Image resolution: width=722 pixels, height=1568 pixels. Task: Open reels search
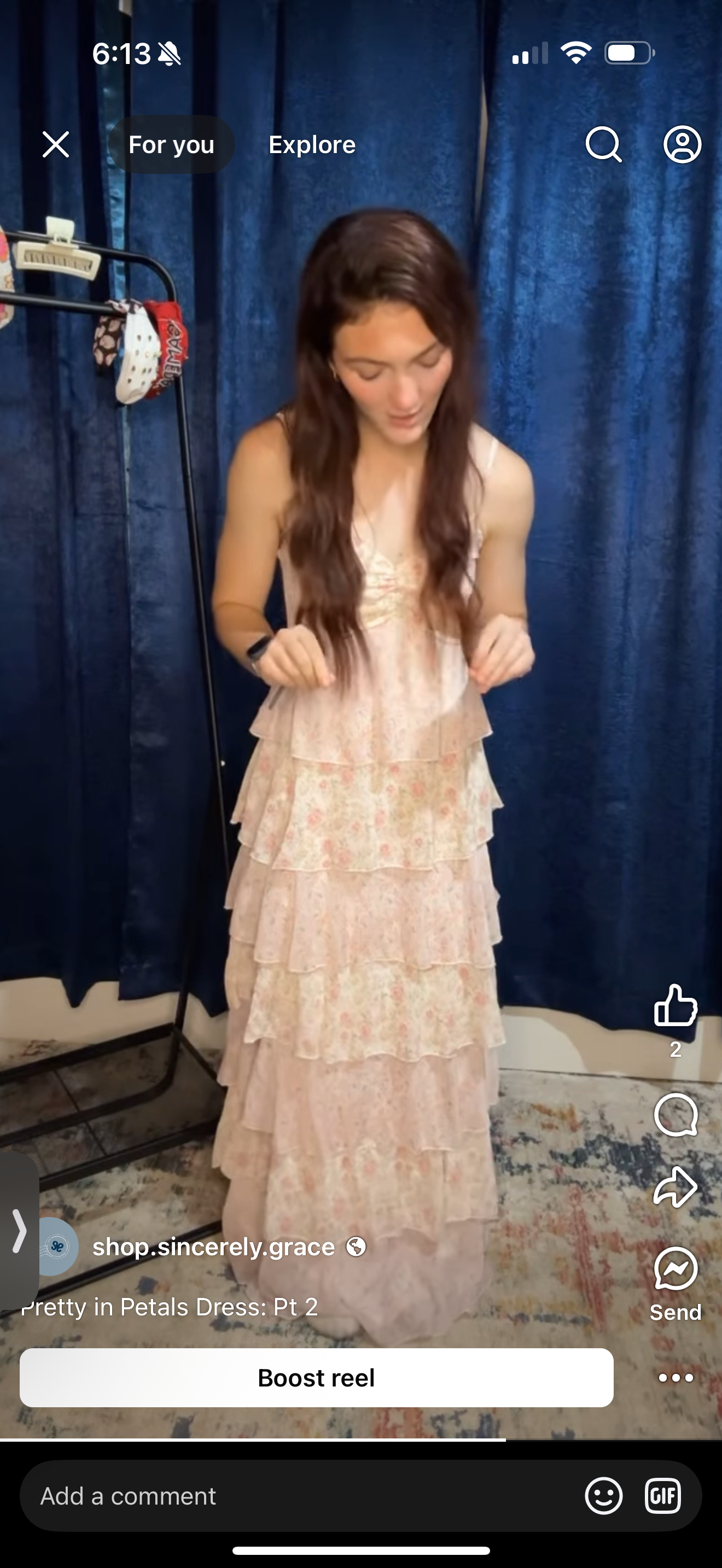[x=603, y=145]
